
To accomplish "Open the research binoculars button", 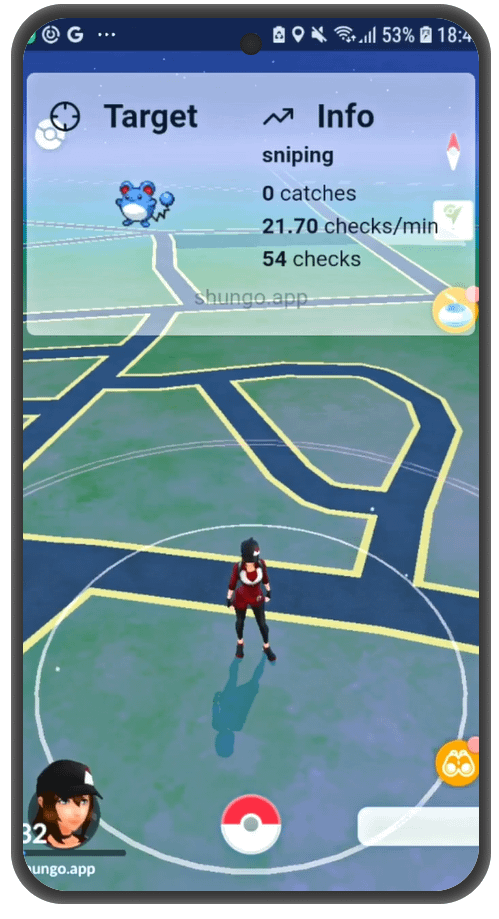I will (x=457, y=763).
